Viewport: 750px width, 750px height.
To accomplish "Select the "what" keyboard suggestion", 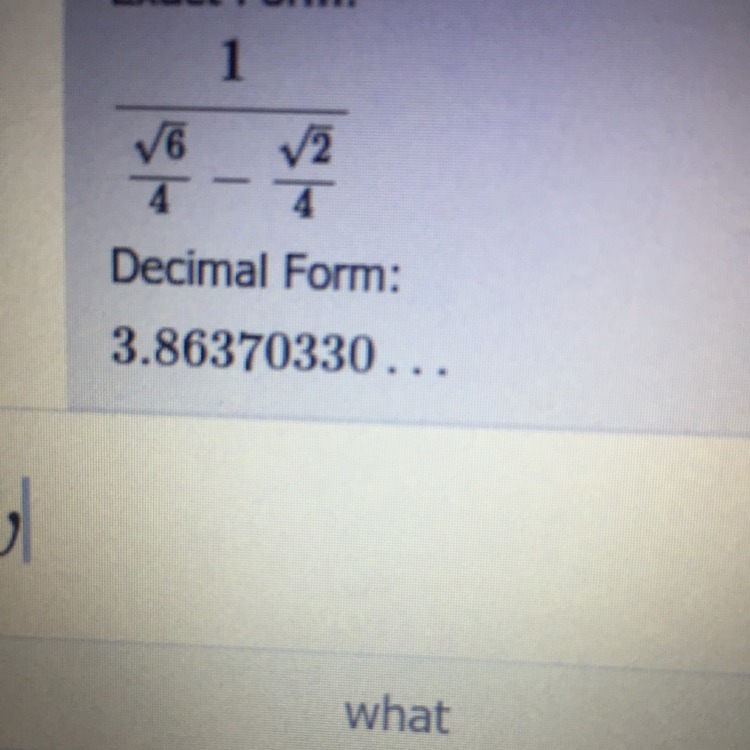I will click(397, 714).
